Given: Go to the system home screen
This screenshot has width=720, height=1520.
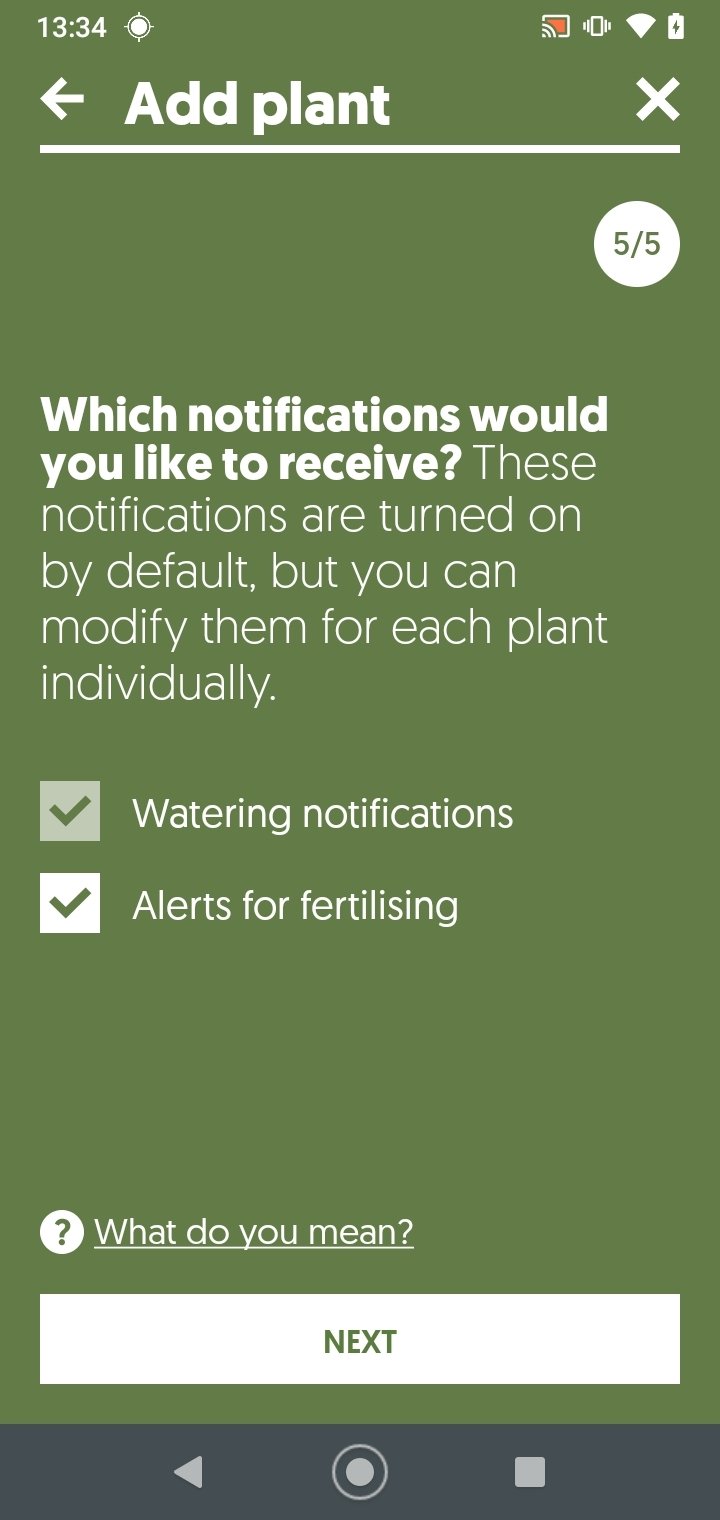Looking at the screenshot, I should (360, 1471).
